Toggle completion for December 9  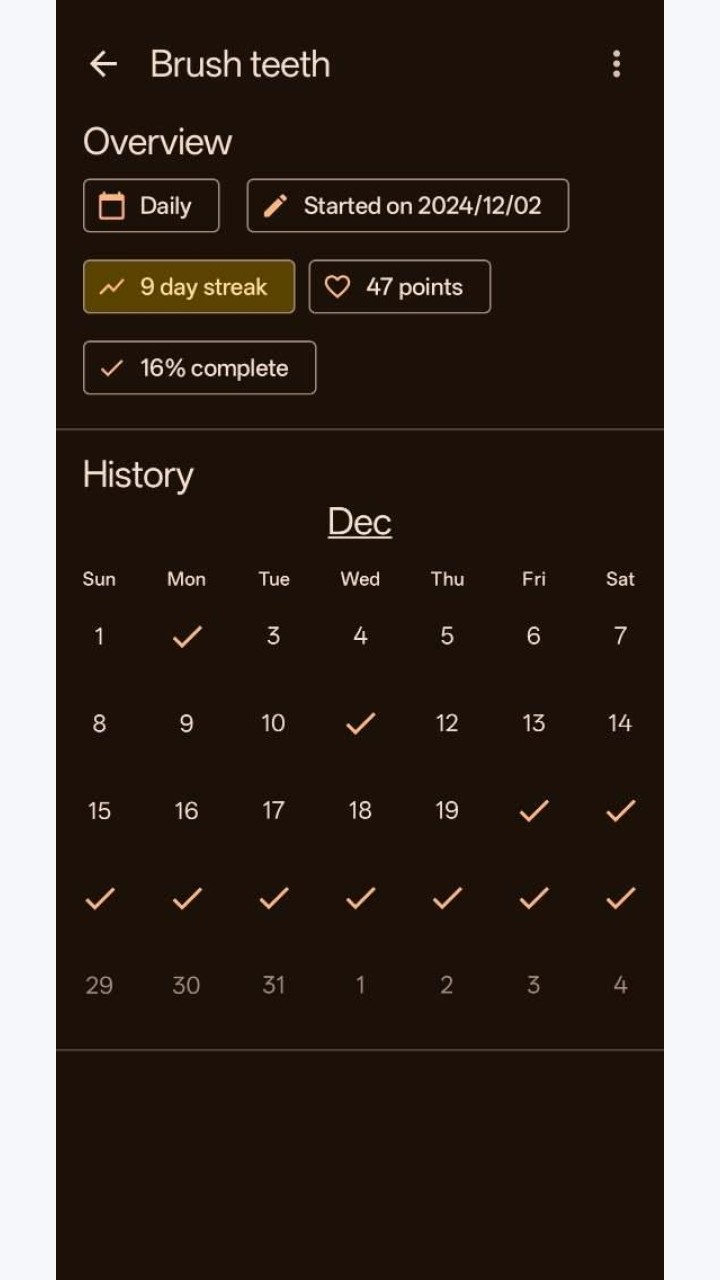click(186, 723)
